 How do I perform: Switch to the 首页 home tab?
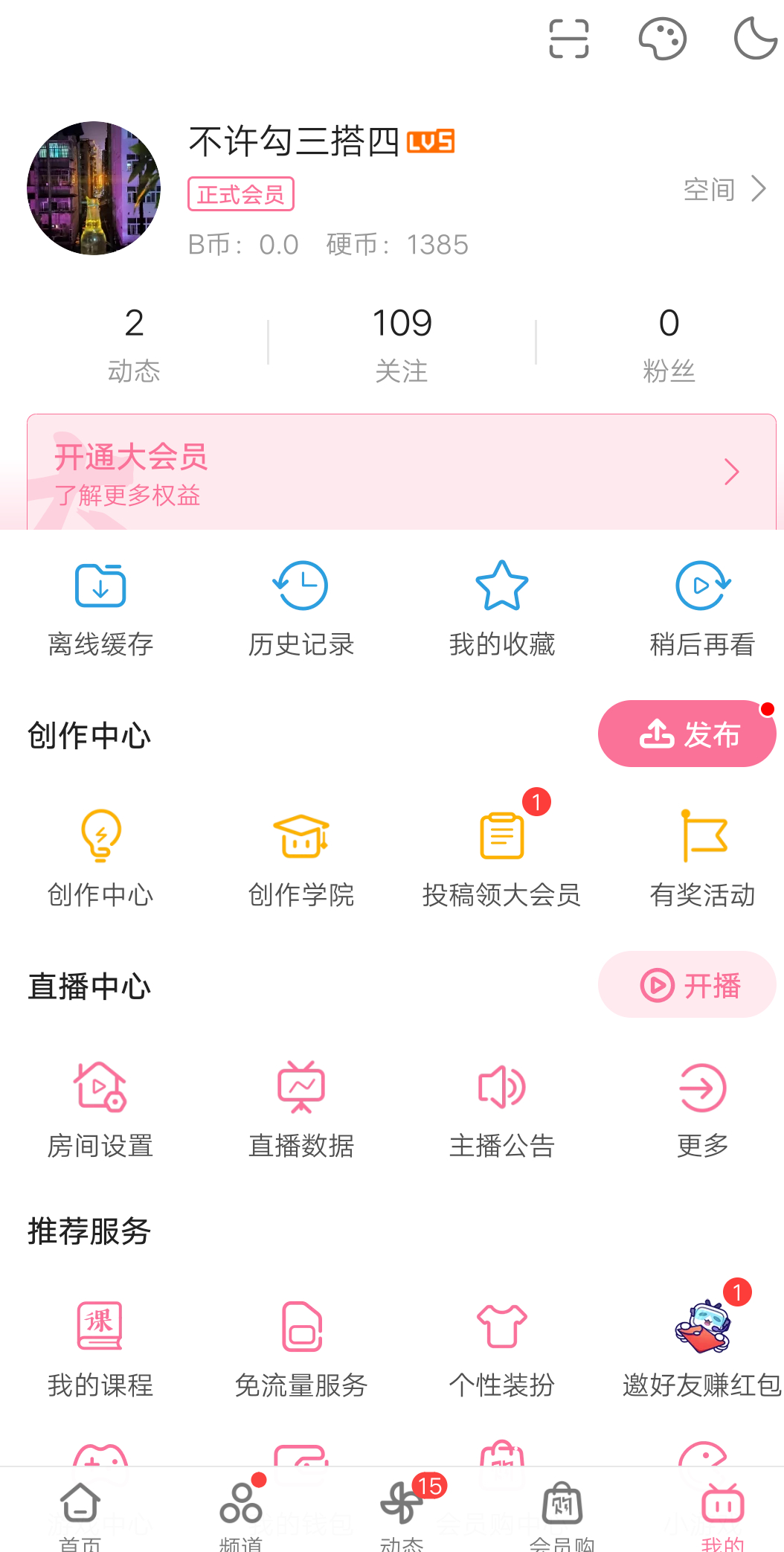click(x=80, y=1515)
